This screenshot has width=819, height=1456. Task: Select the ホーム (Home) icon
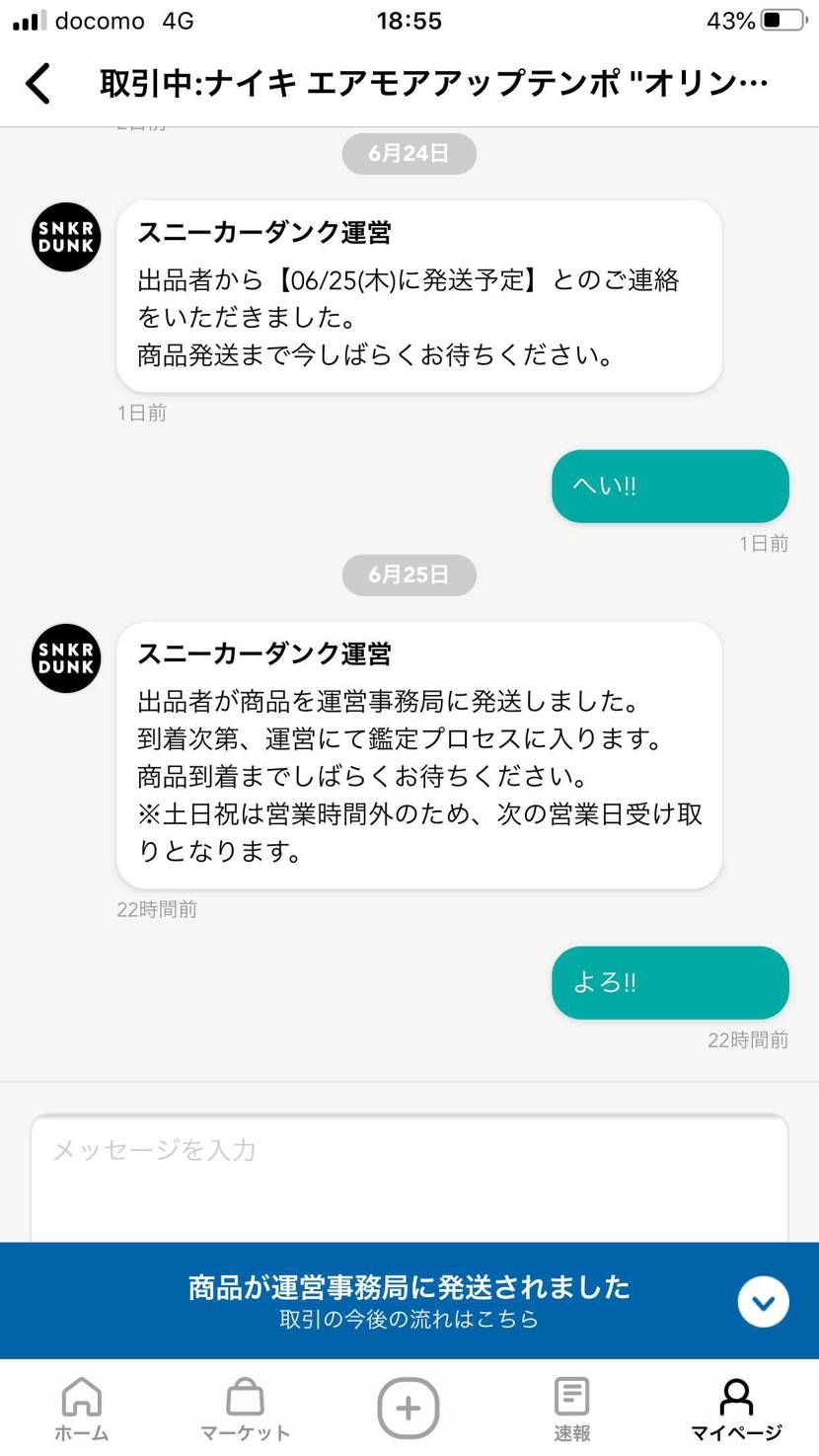81,1408
